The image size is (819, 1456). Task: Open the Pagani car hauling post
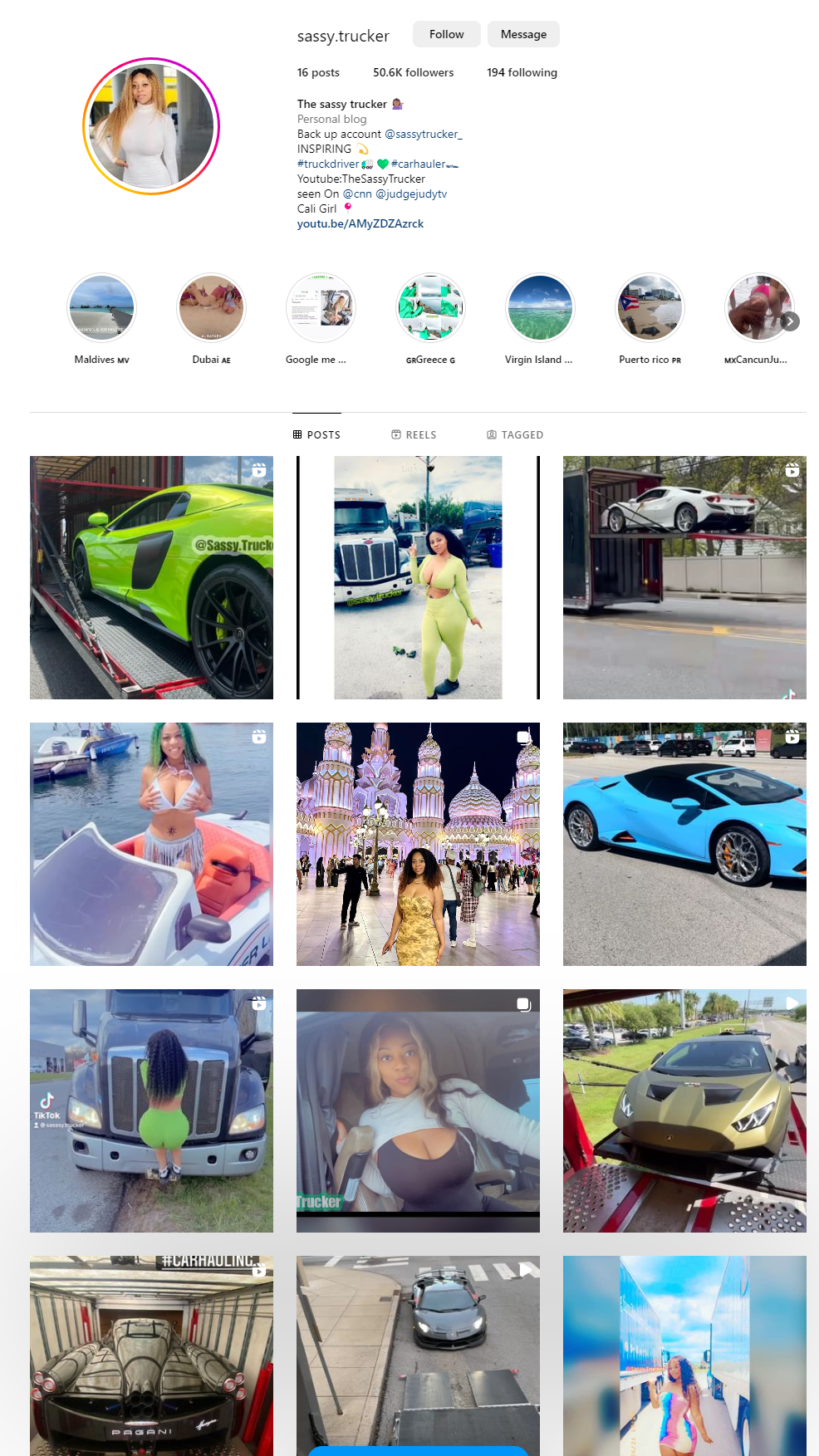coord(151,1356)
